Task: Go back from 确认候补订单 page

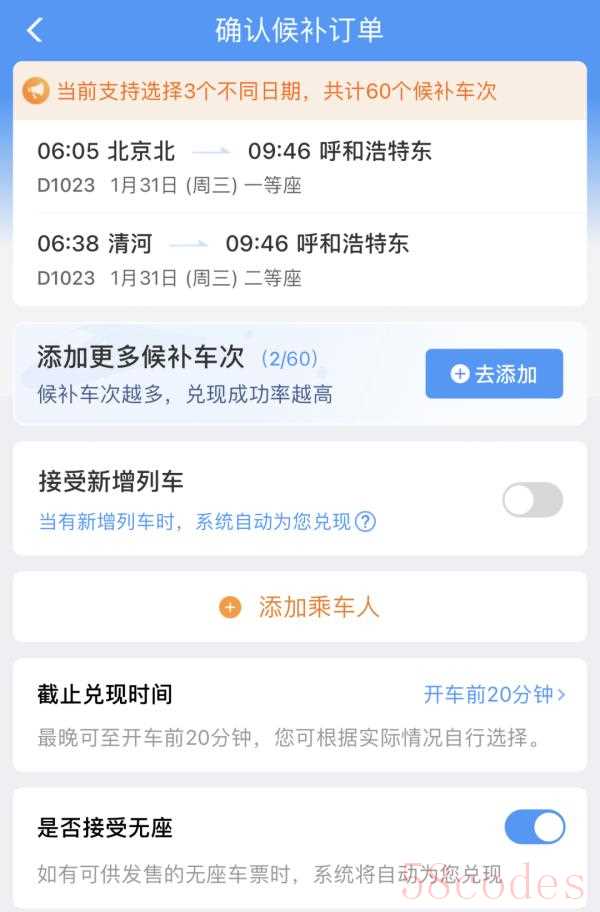Action: [34, 30]
